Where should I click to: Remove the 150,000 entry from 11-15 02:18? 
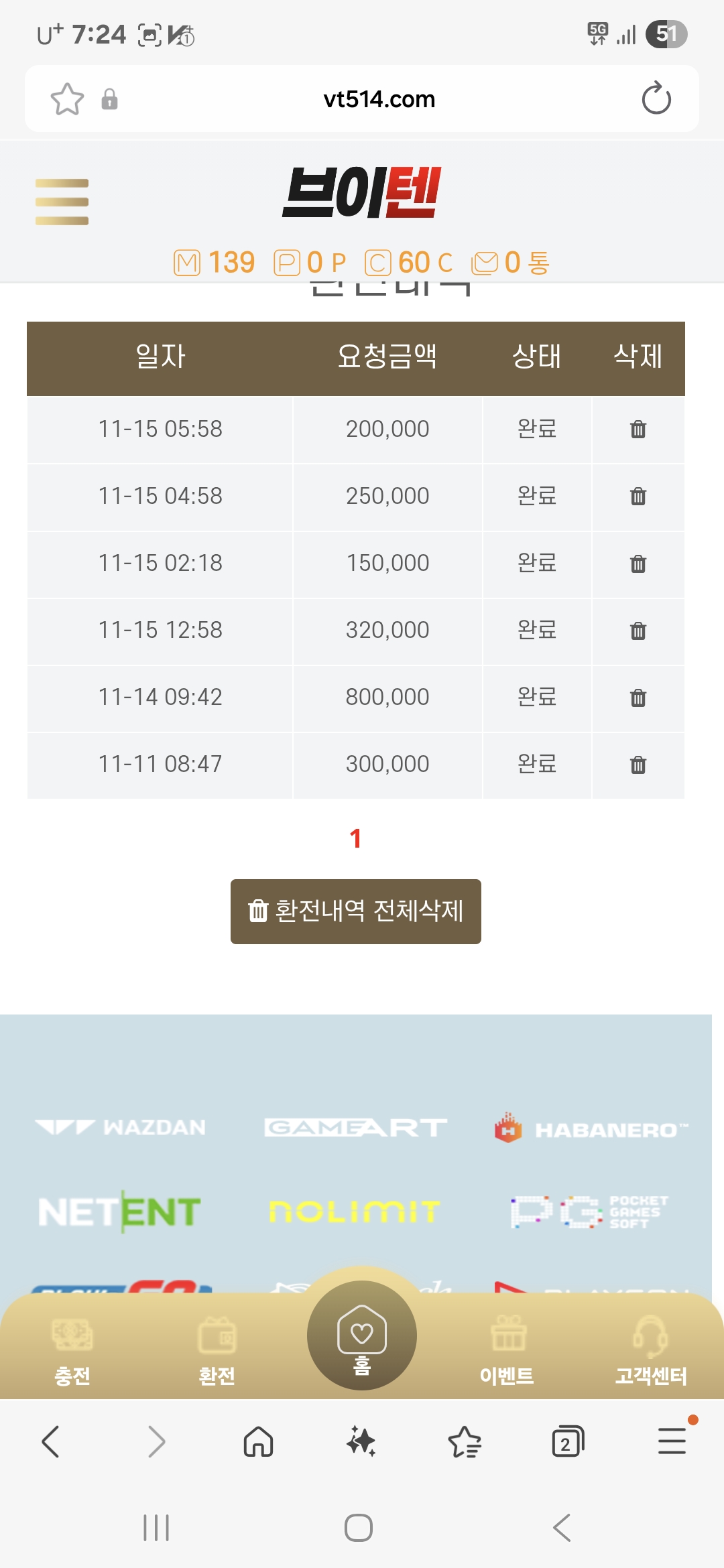[x=638, y=564]
